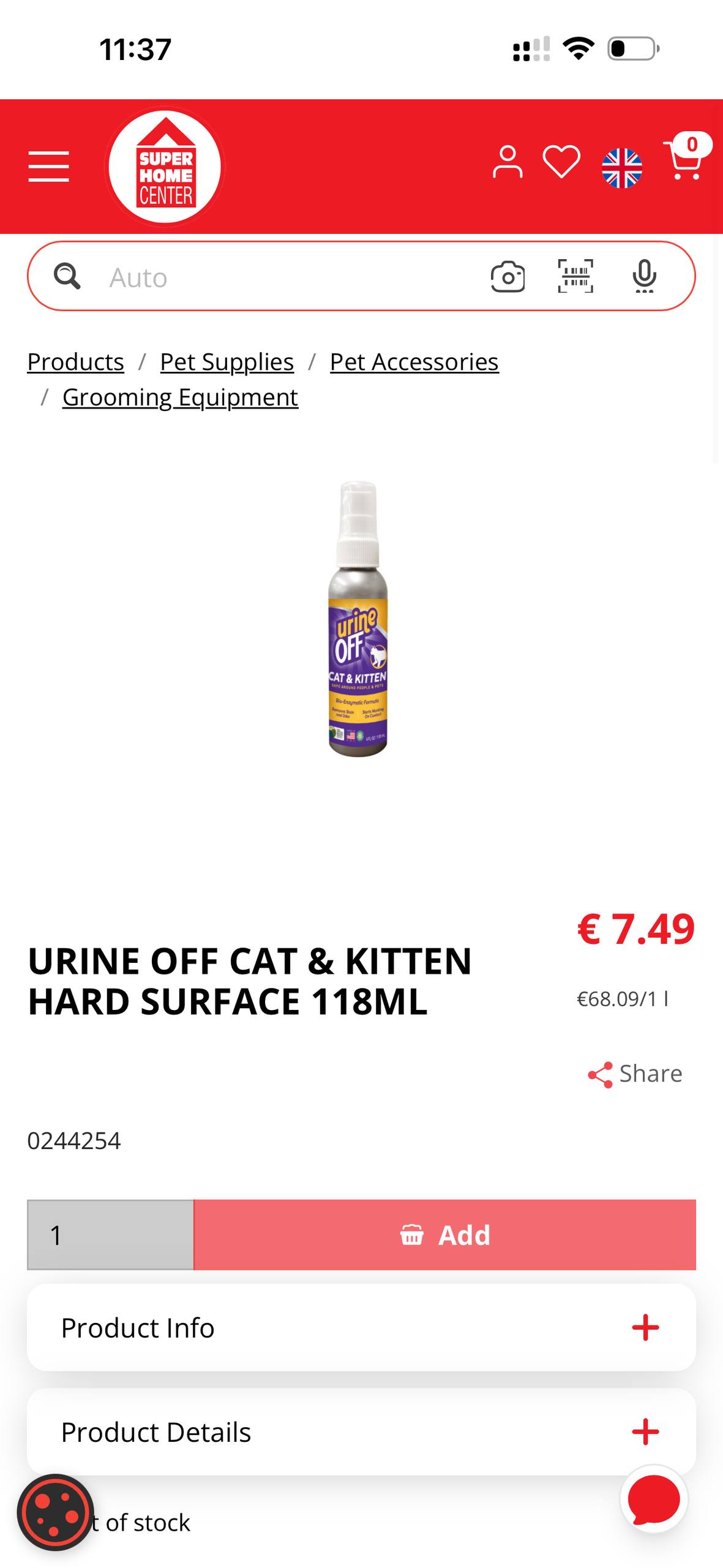
Task: Add product to the cart
Action: click(444, 1235)
